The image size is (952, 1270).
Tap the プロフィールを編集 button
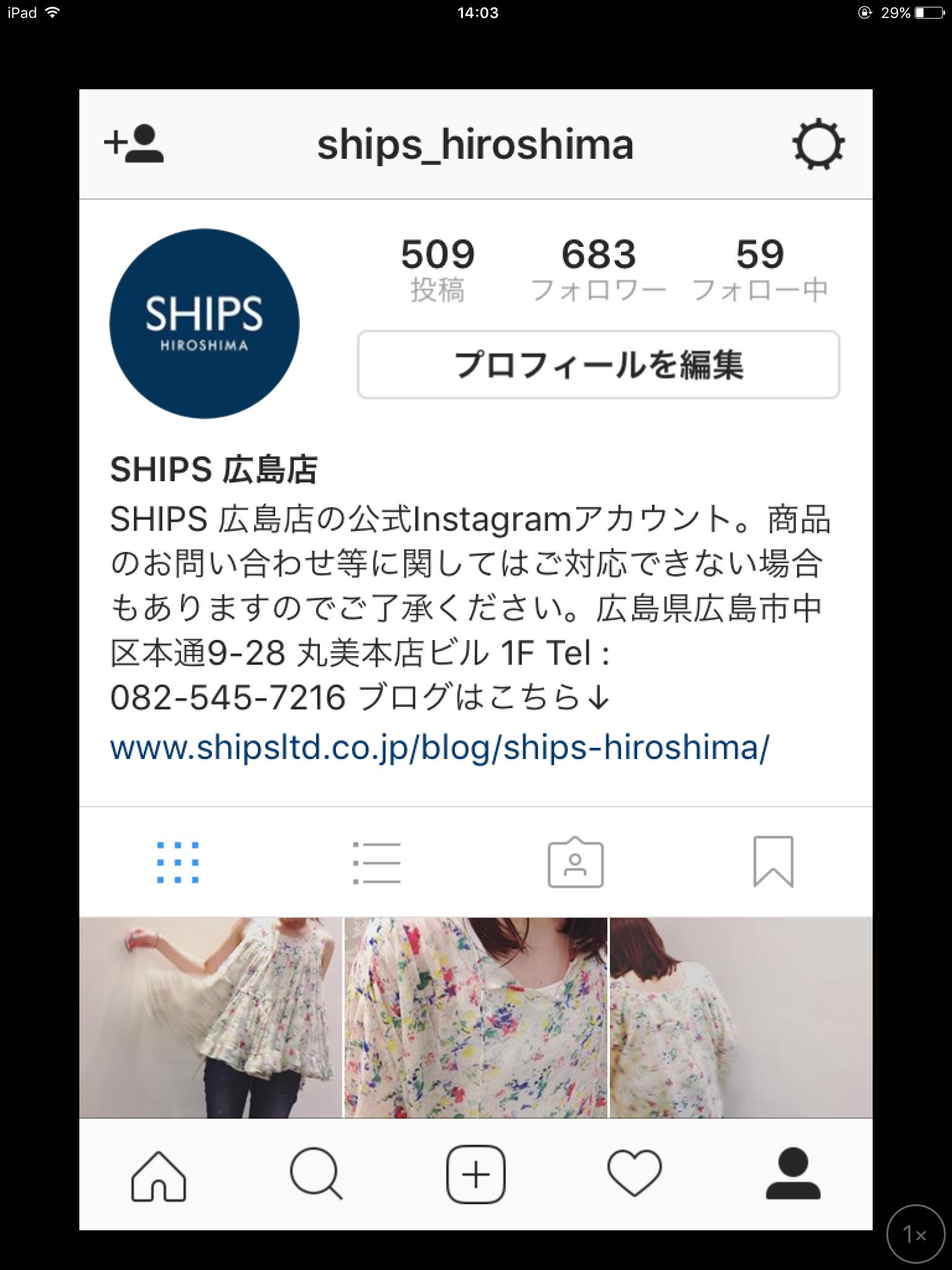point(598,365)
